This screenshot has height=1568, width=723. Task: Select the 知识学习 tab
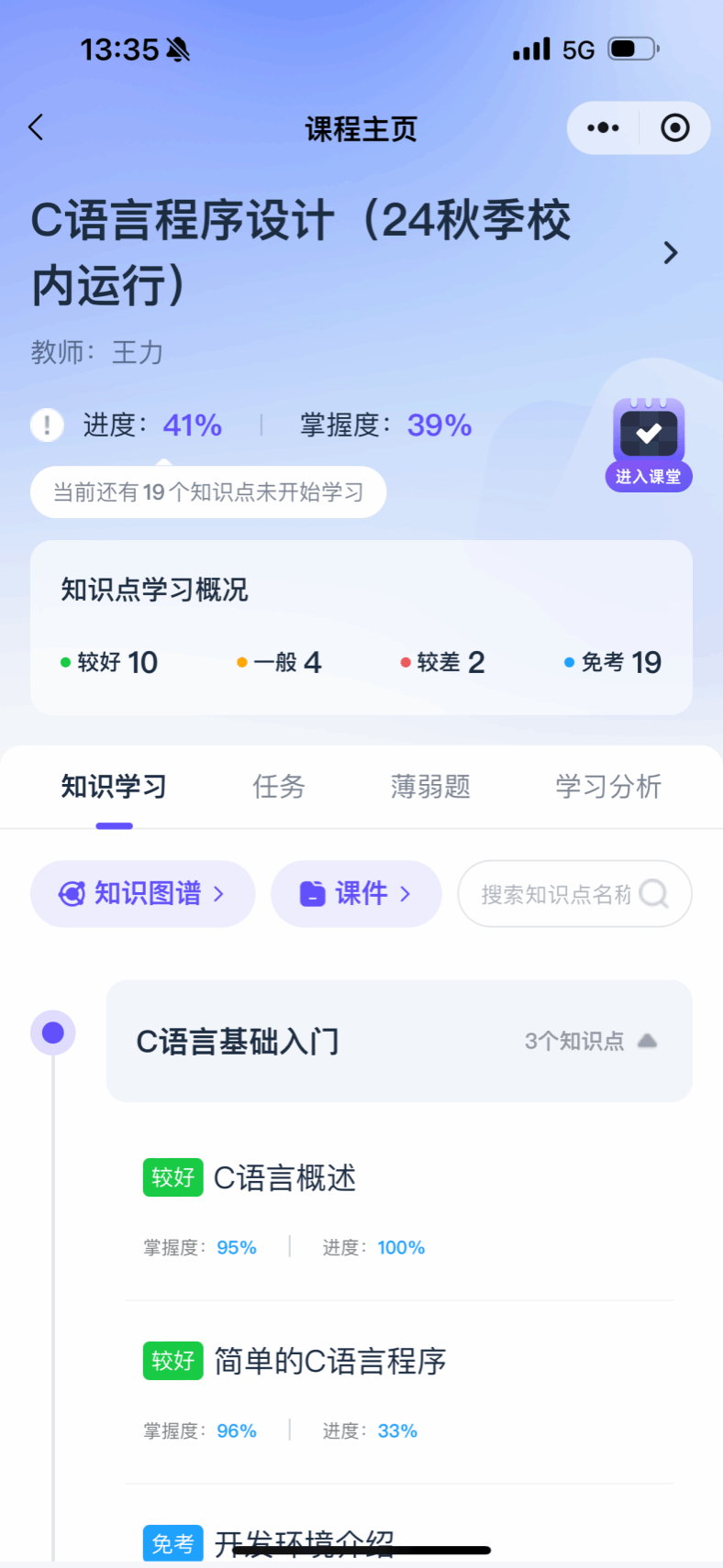click(x=114, y=787)
